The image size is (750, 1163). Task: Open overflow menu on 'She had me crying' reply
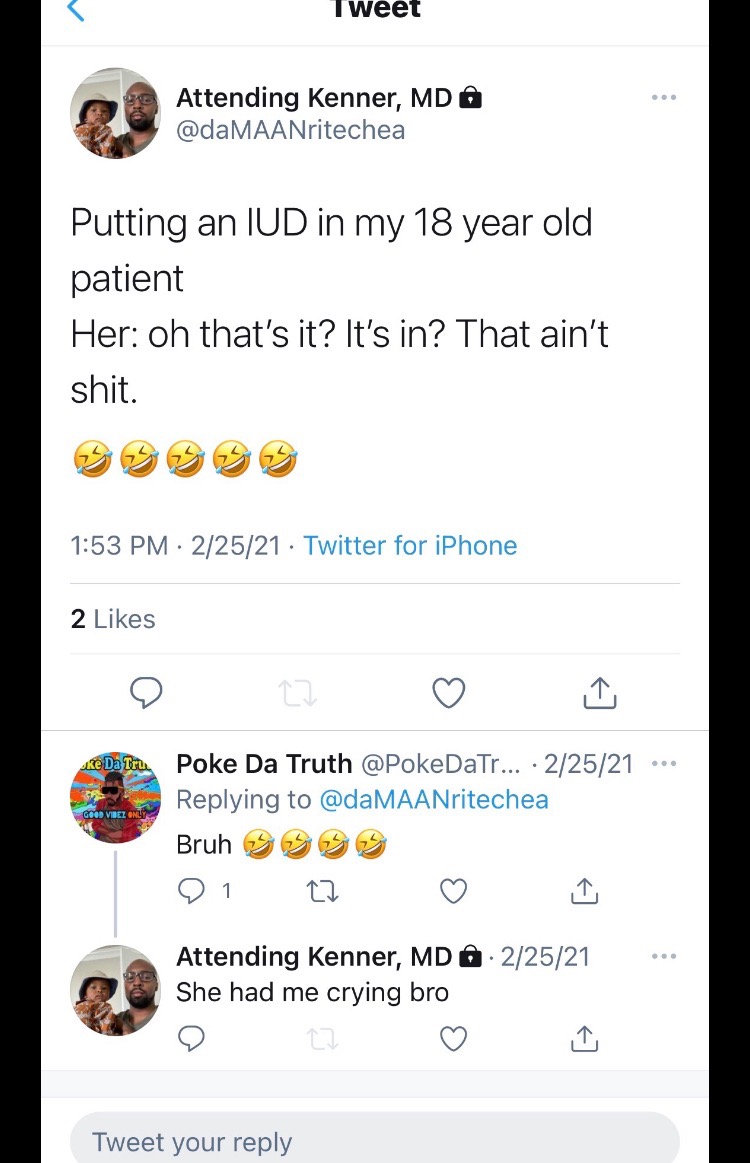coord(663,956)
